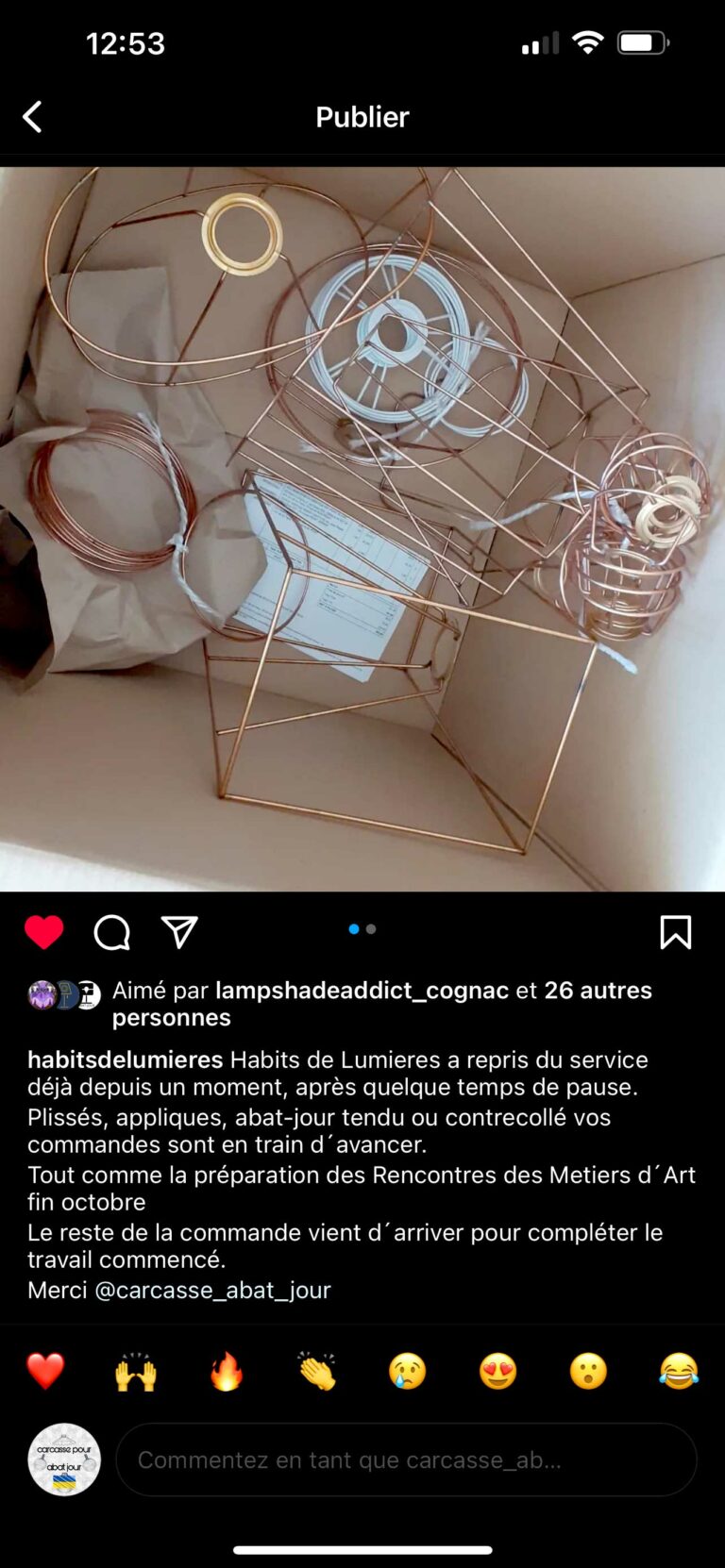The width and height of the screenshot is (725, 1568).
Task: Share the post via the paper plane icon
Action: pyautogui.click(x=179, y=932)
